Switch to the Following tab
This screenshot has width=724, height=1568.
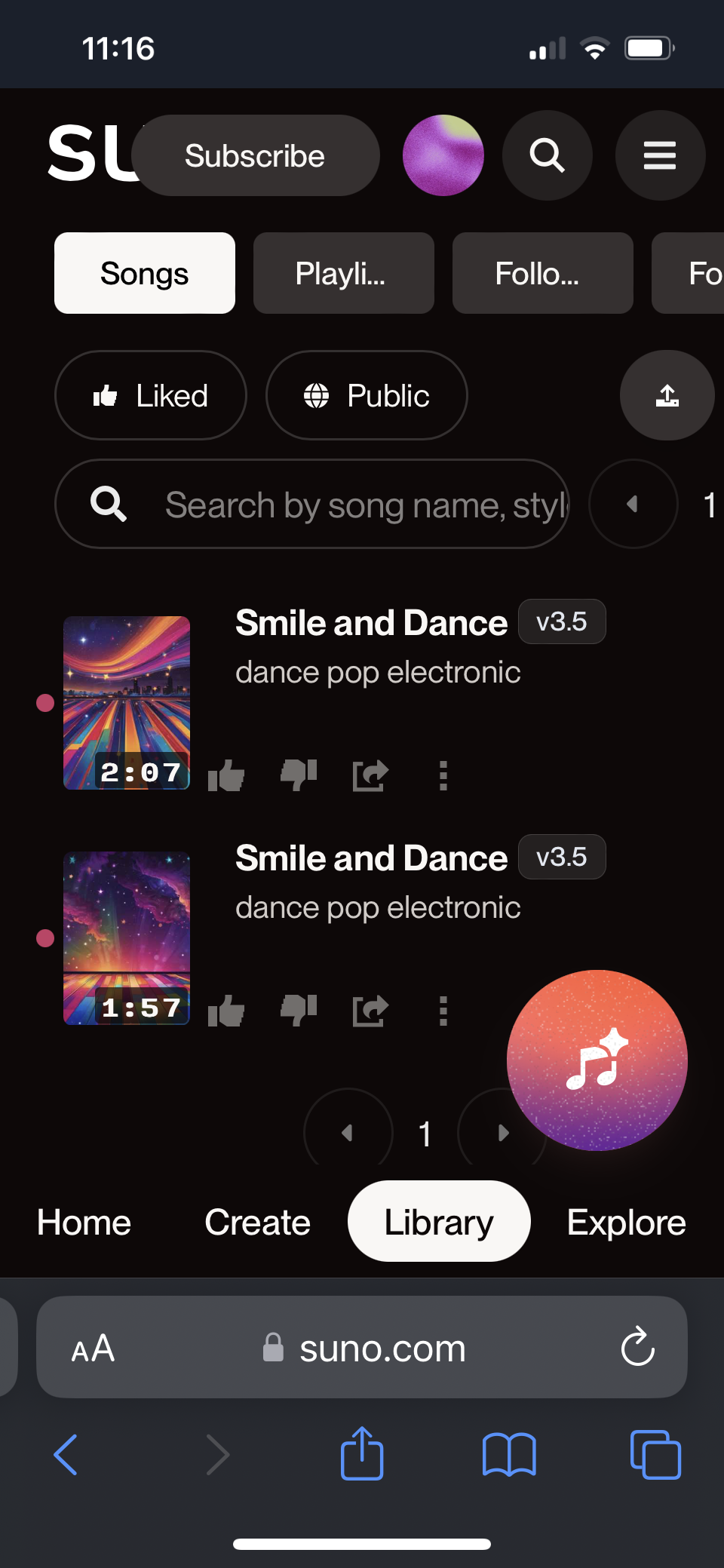[542, 273]
